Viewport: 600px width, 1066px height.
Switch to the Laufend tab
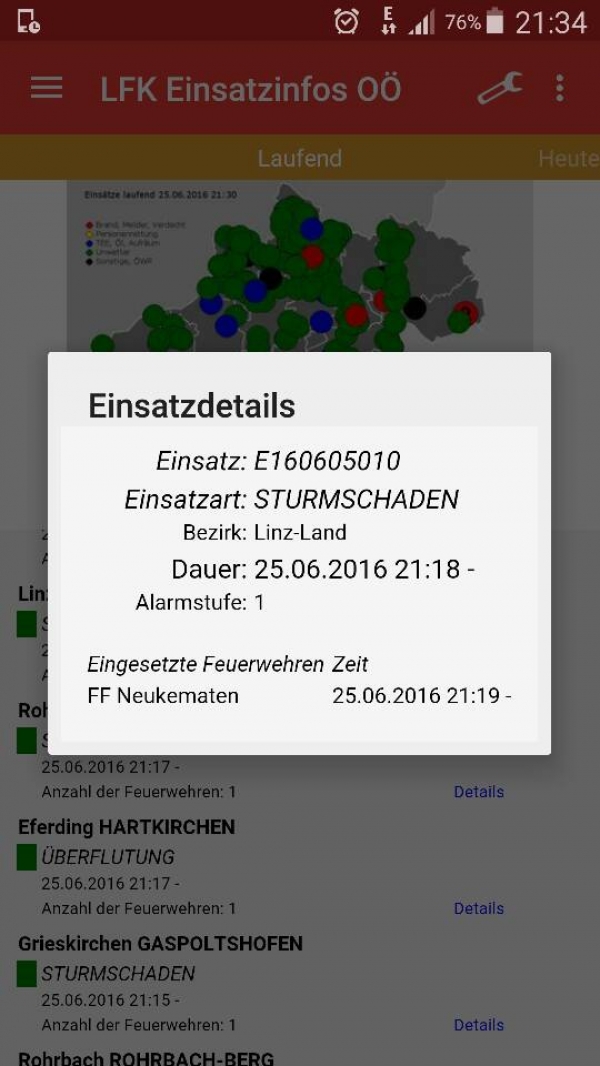pyautogui.click(x=300, y=158)
